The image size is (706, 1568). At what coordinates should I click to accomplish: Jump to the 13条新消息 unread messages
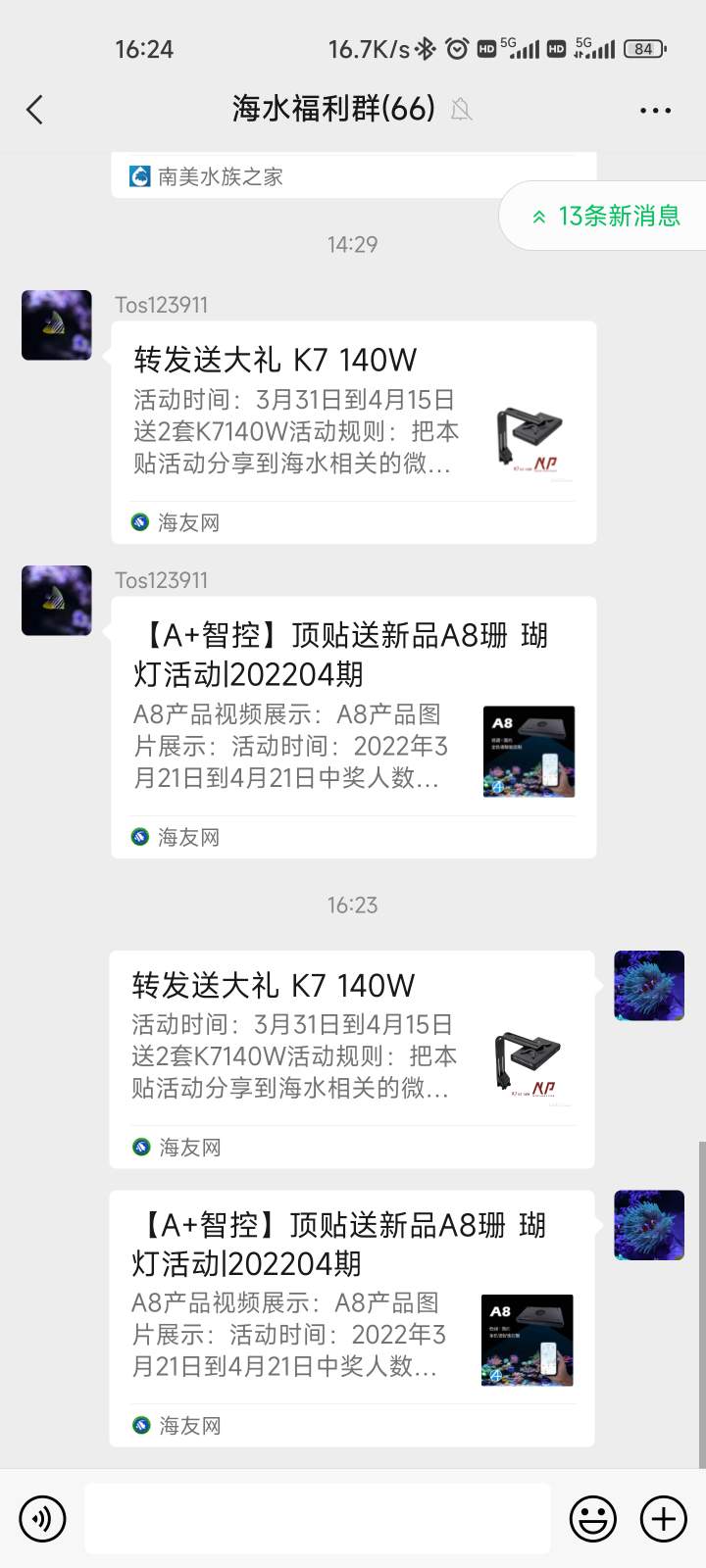click(606, 217)
